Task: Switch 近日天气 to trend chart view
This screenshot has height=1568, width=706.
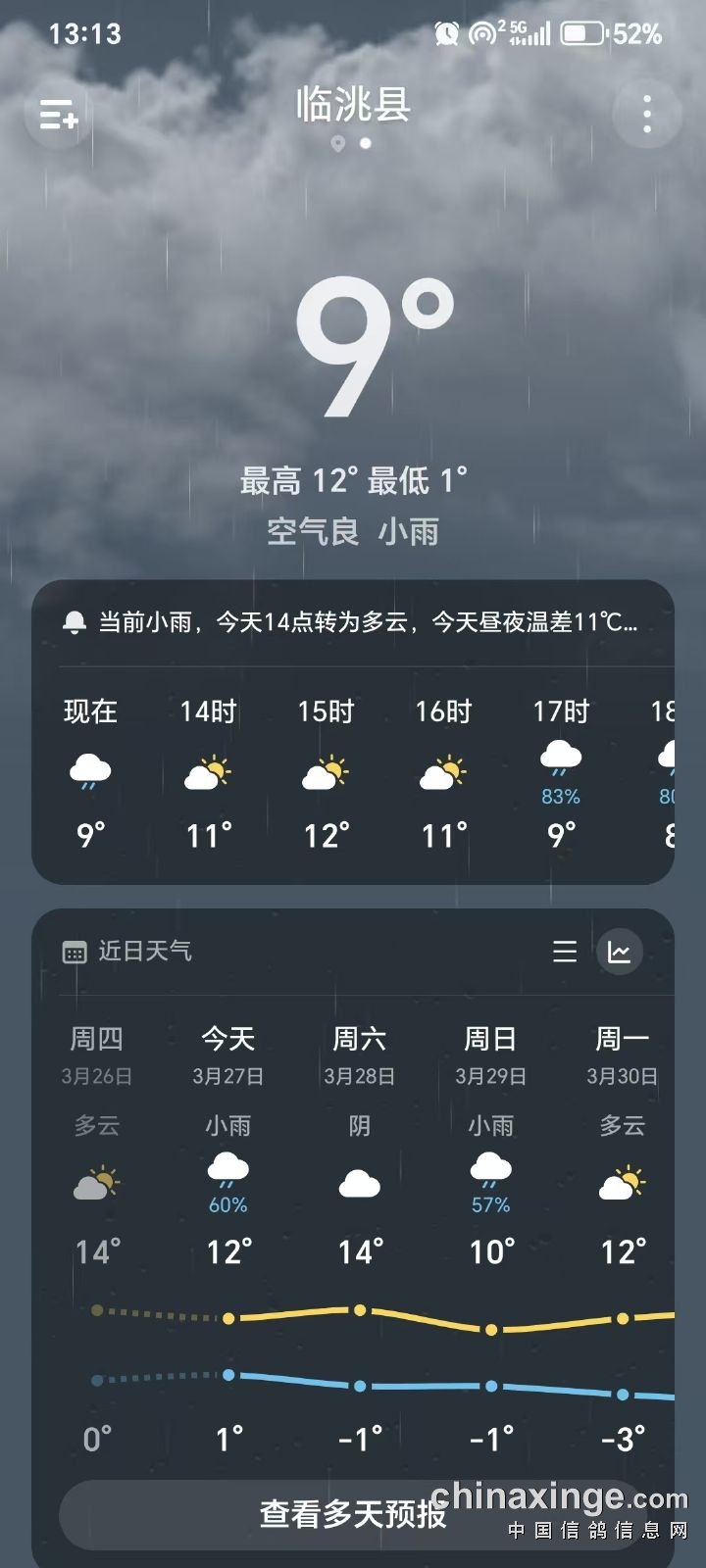Action: pos(620,952)
